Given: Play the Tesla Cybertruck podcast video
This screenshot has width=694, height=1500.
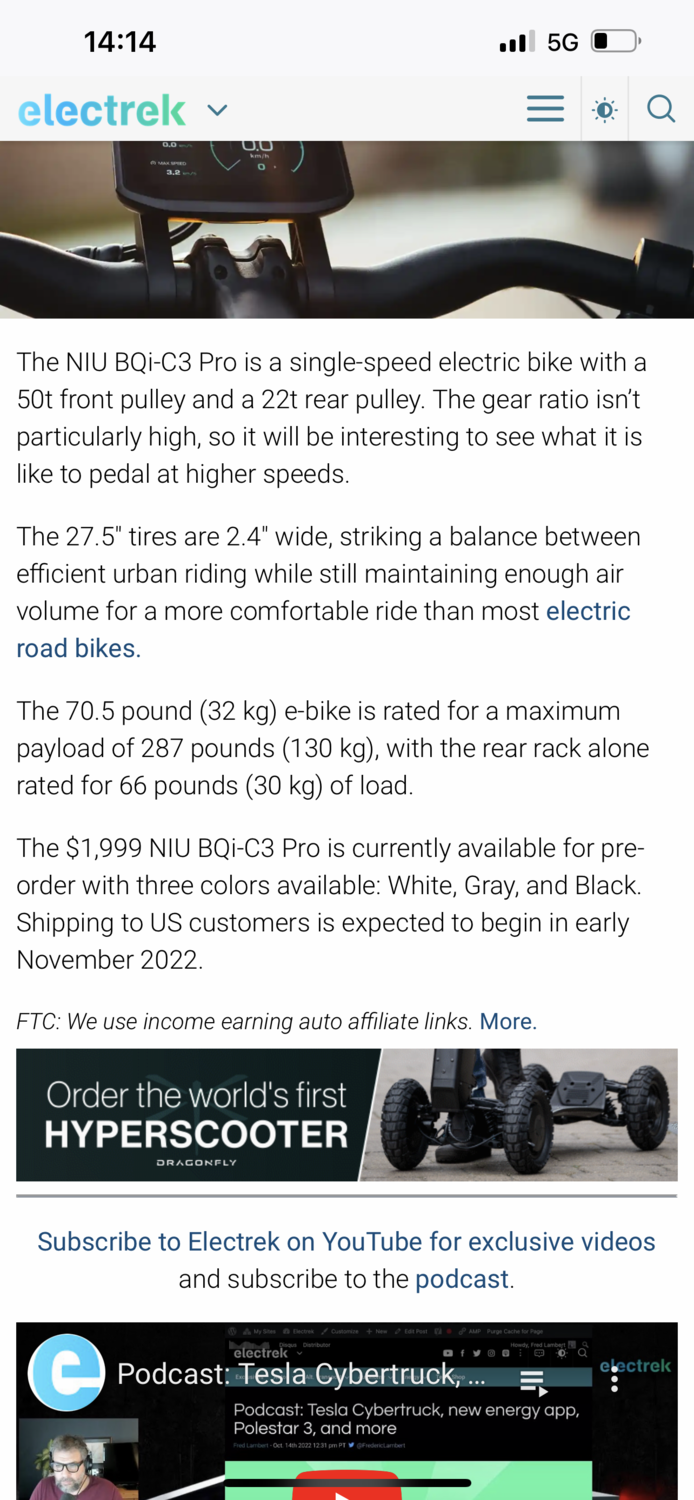Looking at the screenshot, I should coord(340,1485).
